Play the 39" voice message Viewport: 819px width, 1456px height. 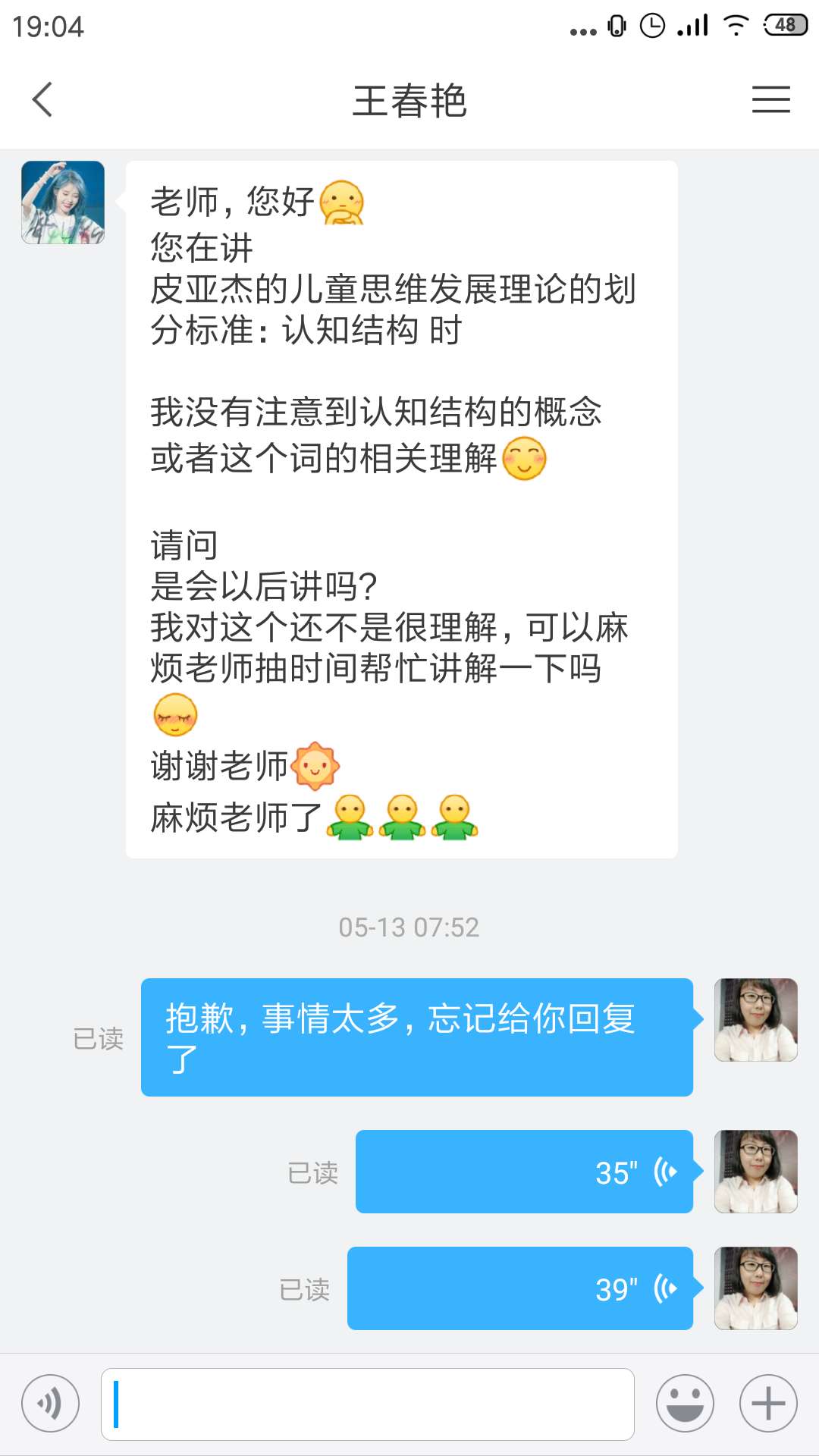[520, 1288]
